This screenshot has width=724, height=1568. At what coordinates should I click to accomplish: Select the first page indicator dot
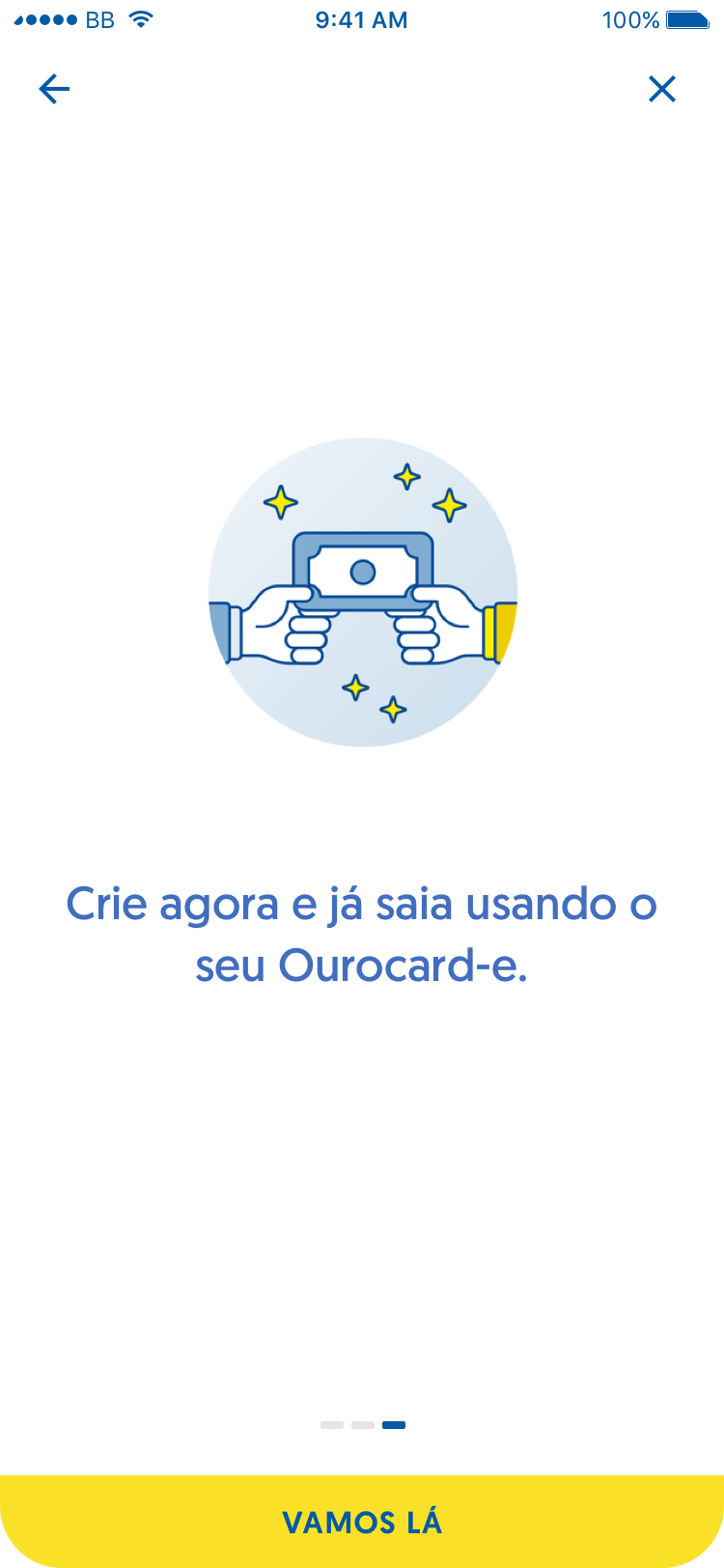point(330,1424)
